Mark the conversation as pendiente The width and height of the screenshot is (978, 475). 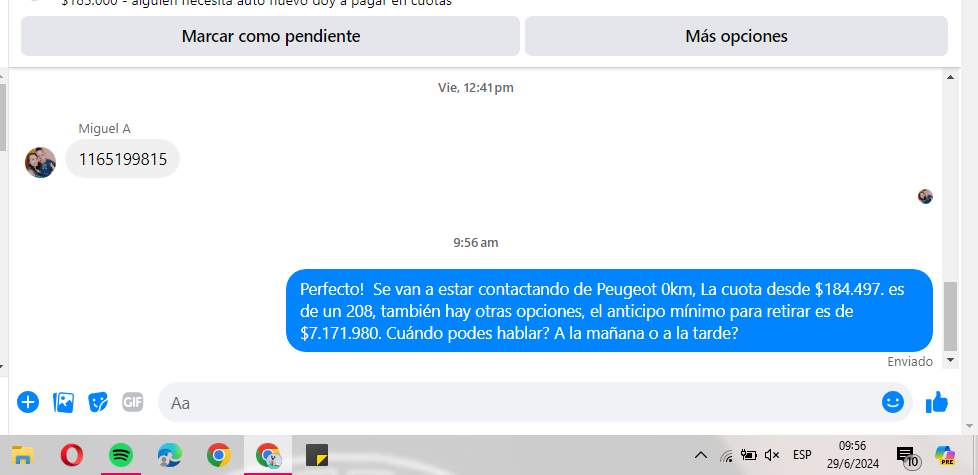pos(270,37)
